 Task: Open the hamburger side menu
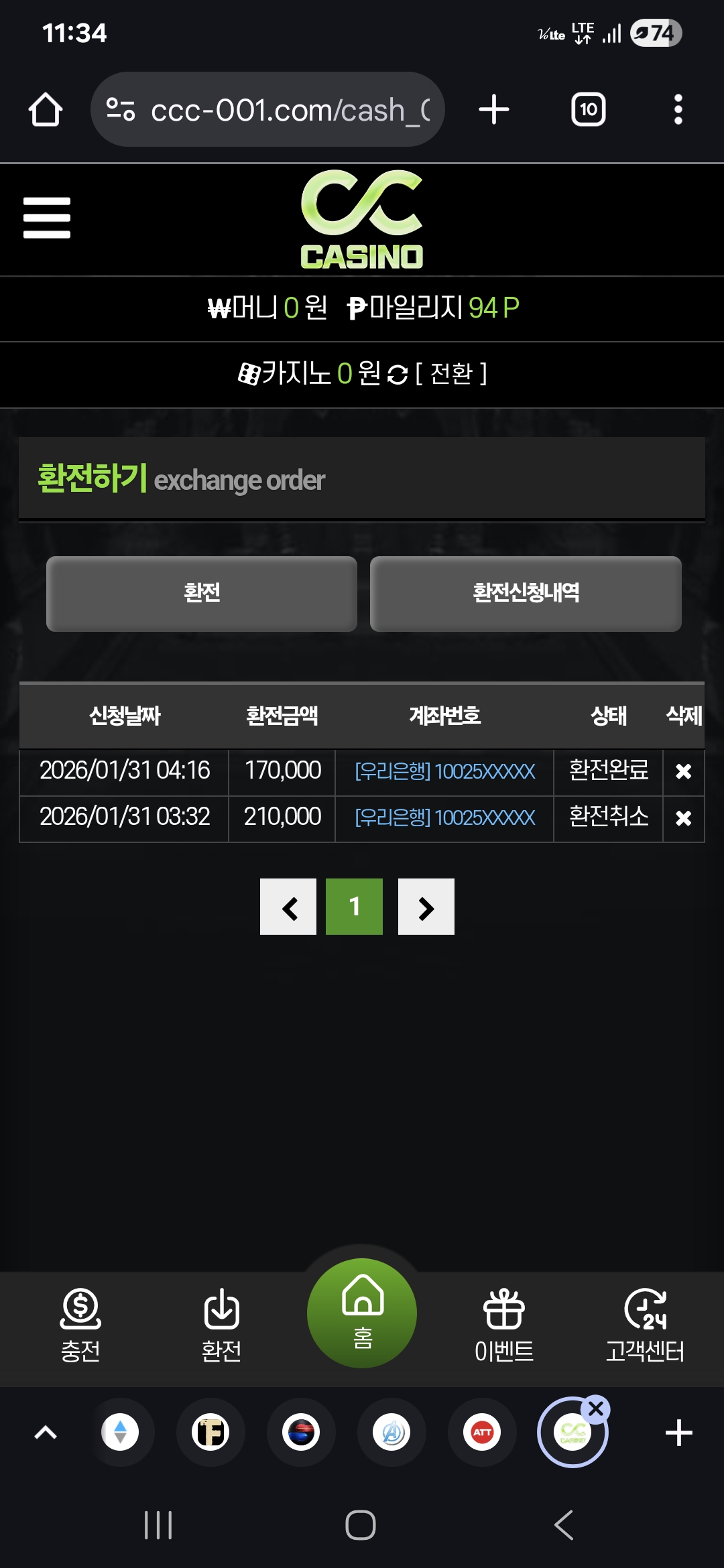47,218
